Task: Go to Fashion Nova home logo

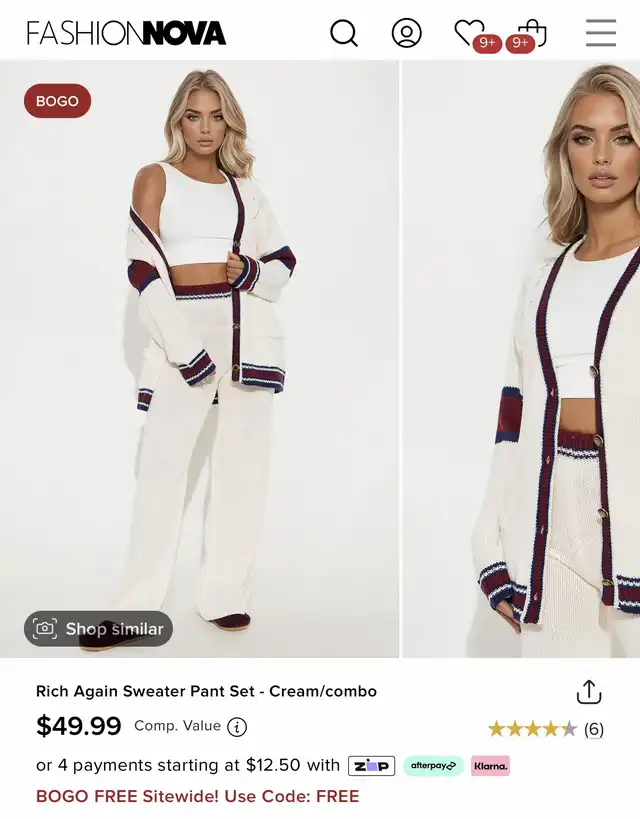Action: click(x=127, y=33)
